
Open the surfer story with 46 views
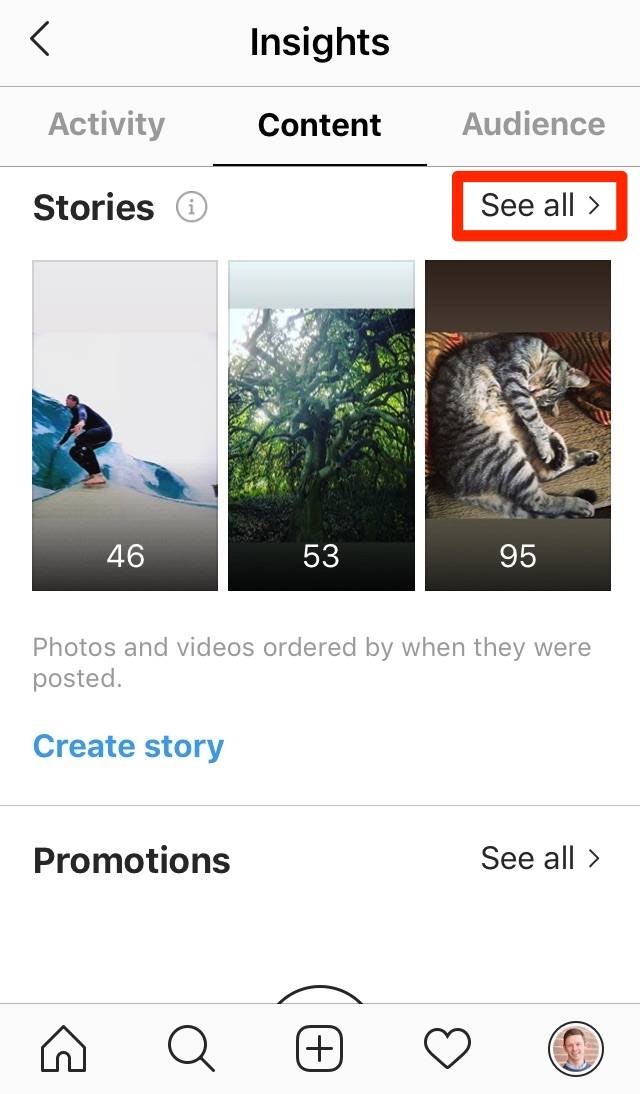pos(125,425)
